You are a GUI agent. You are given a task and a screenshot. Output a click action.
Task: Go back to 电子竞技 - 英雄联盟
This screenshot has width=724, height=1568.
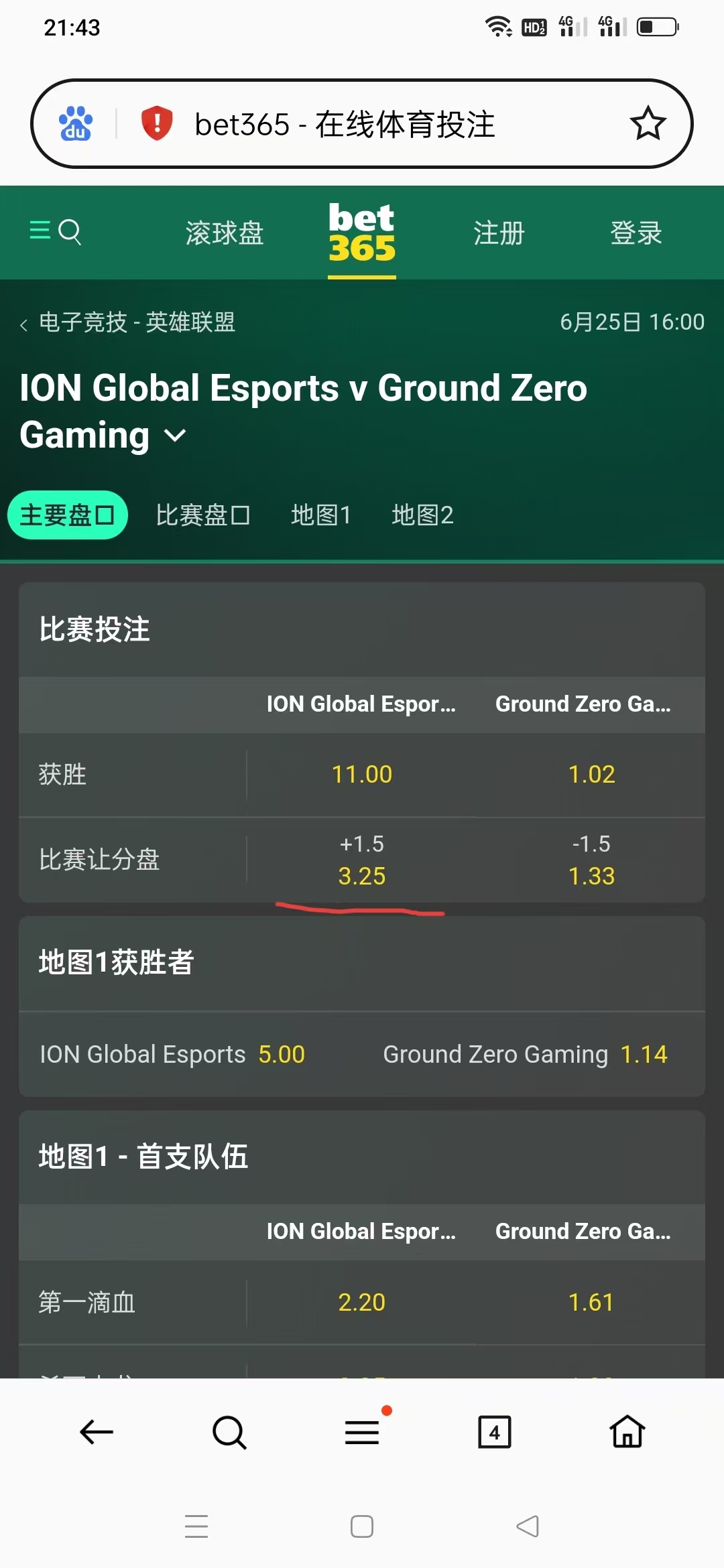[x=127, y=322]
